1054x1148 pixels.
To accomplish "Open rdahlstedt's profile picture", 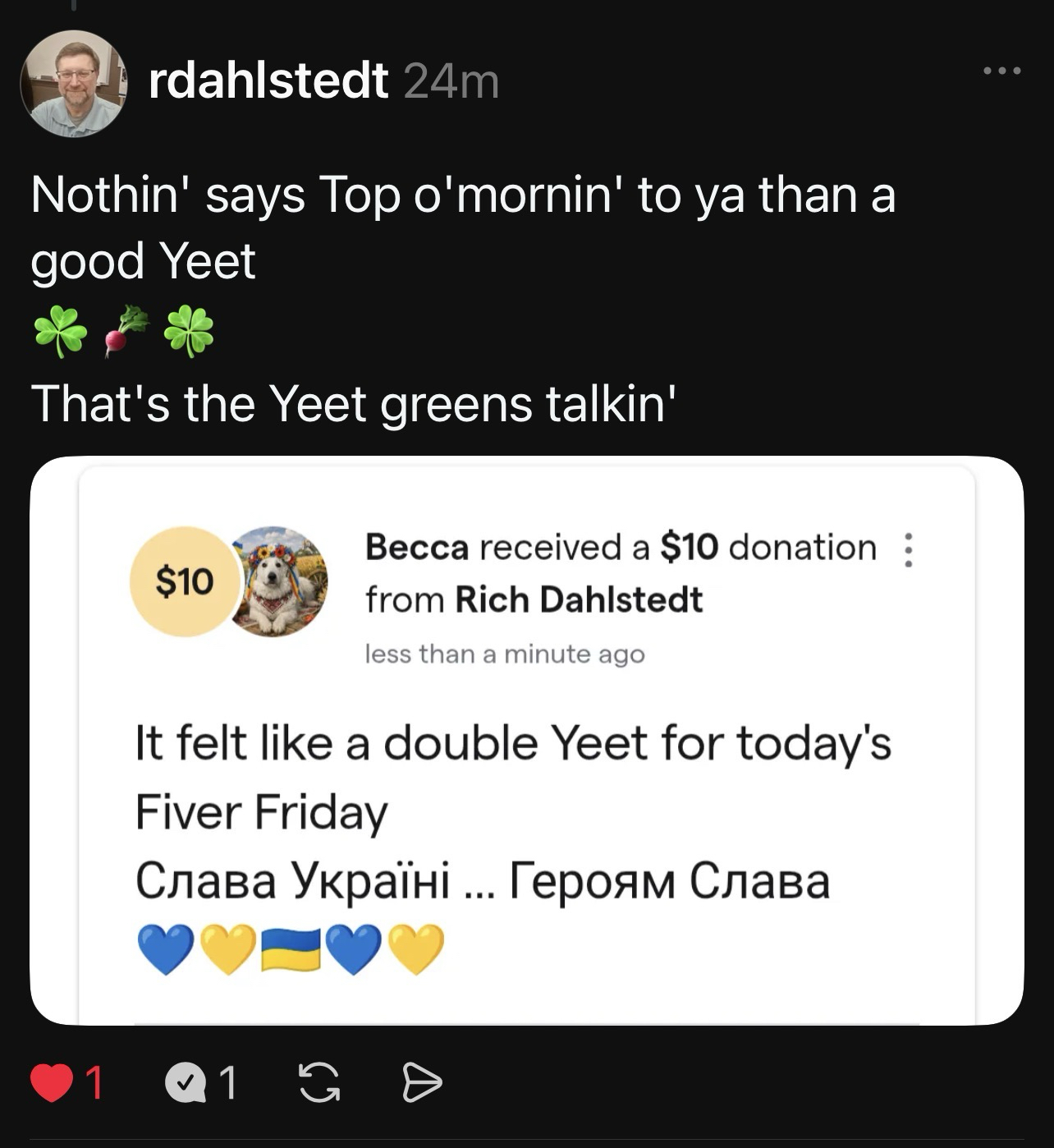I will pos(74,84).
